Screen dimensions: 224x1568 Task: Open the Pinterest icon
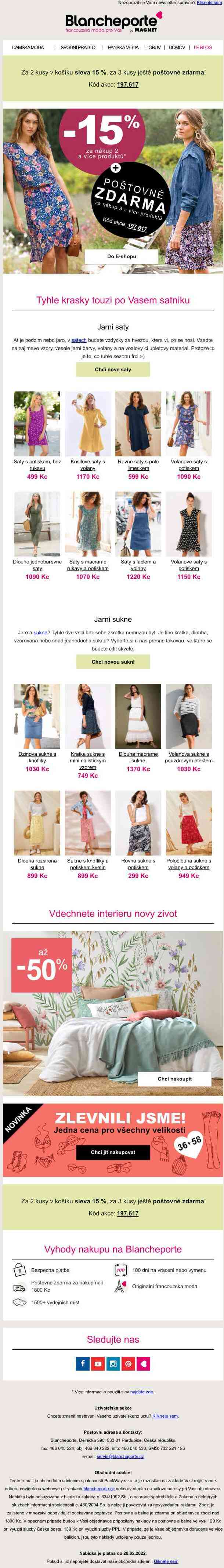click(x=129, y=1364)
